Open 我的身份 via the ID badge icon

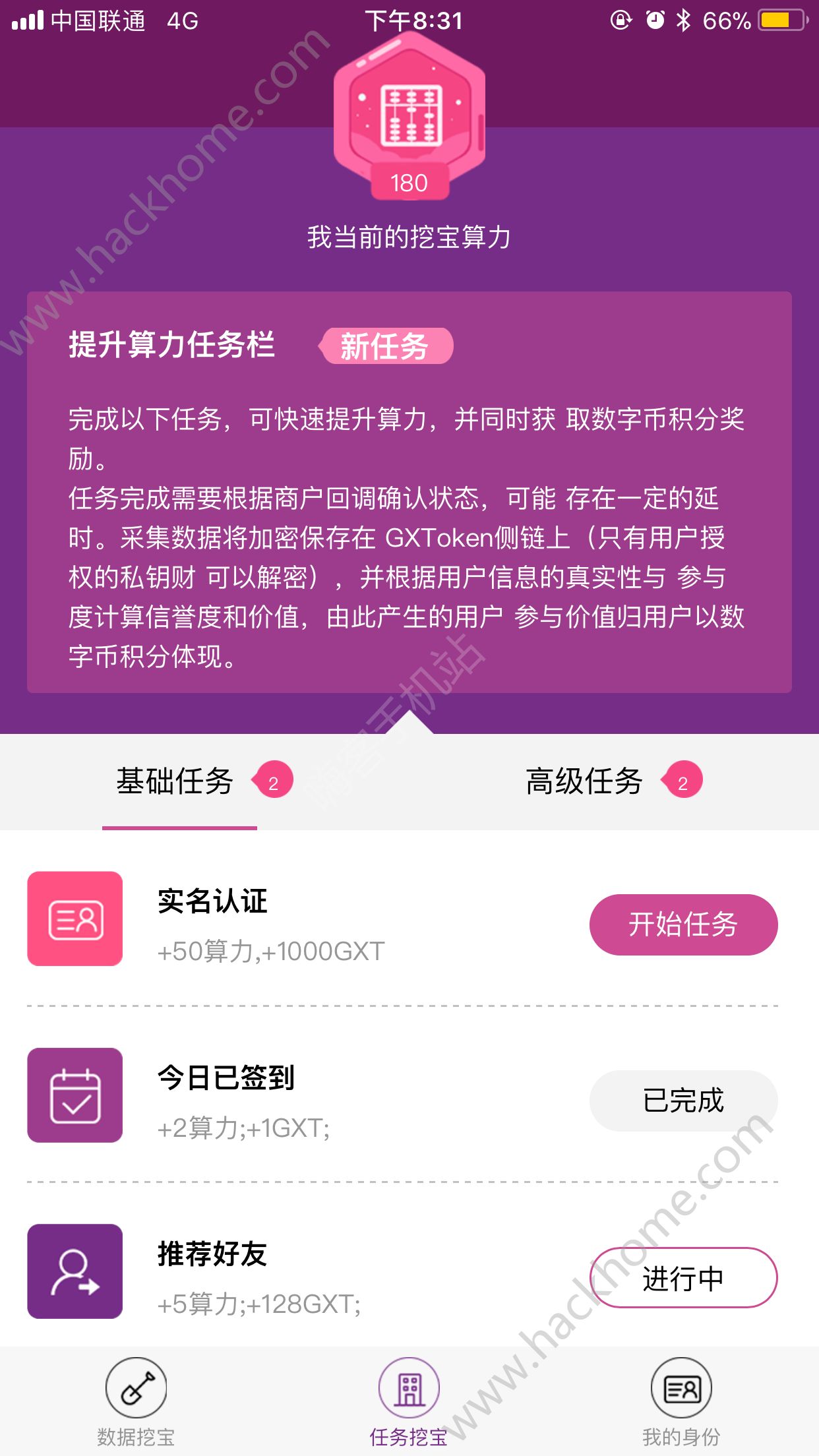(684, 1388)
